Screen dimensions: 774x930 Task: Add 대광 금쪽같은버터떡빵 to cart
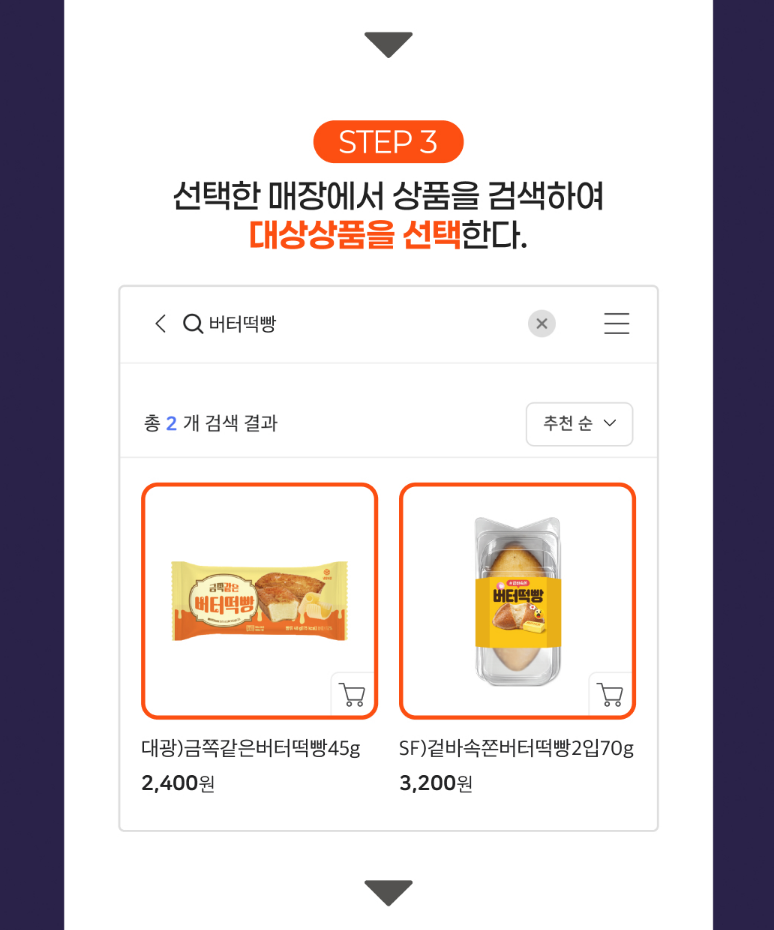[x=352, y=694]
